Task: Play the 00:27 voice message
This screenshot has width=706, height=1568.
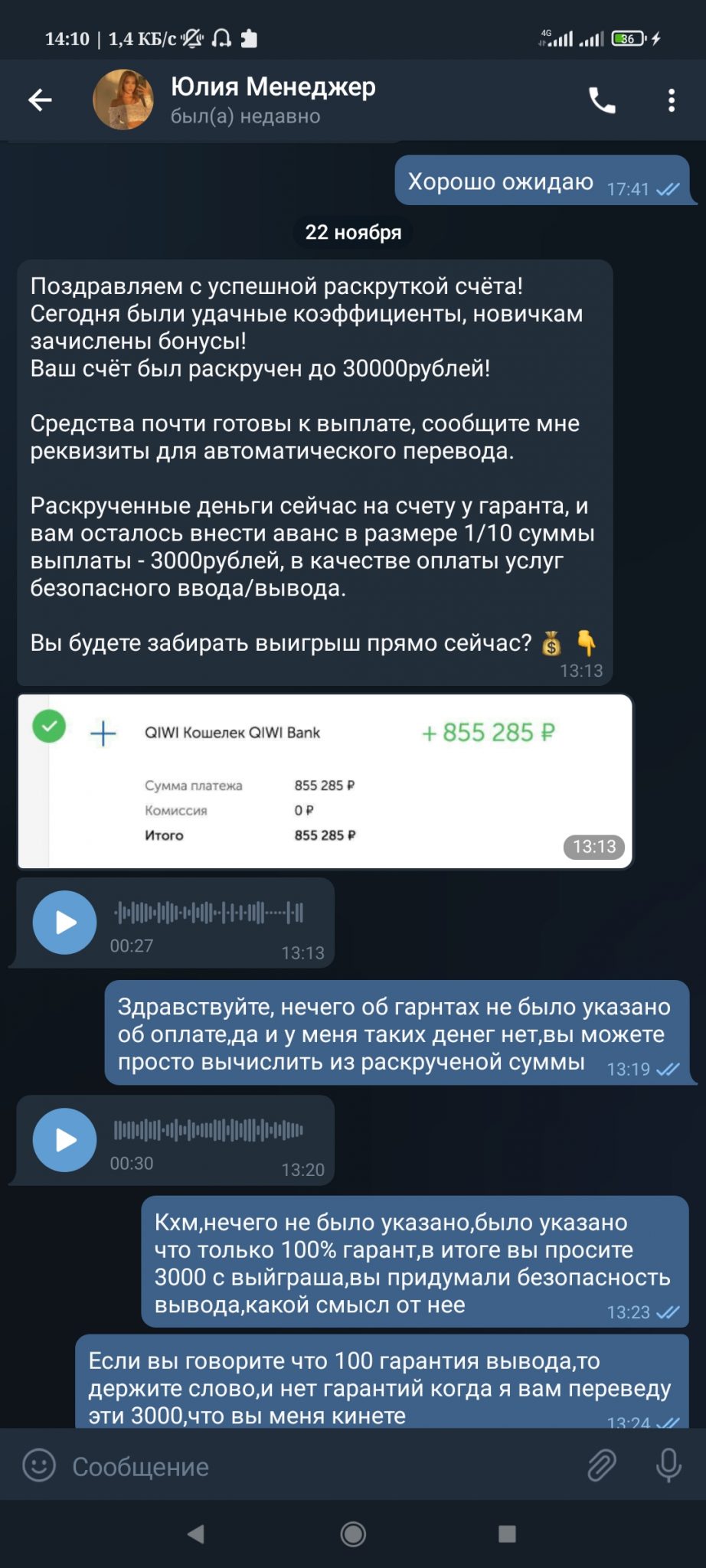Action: coord(65,922)
